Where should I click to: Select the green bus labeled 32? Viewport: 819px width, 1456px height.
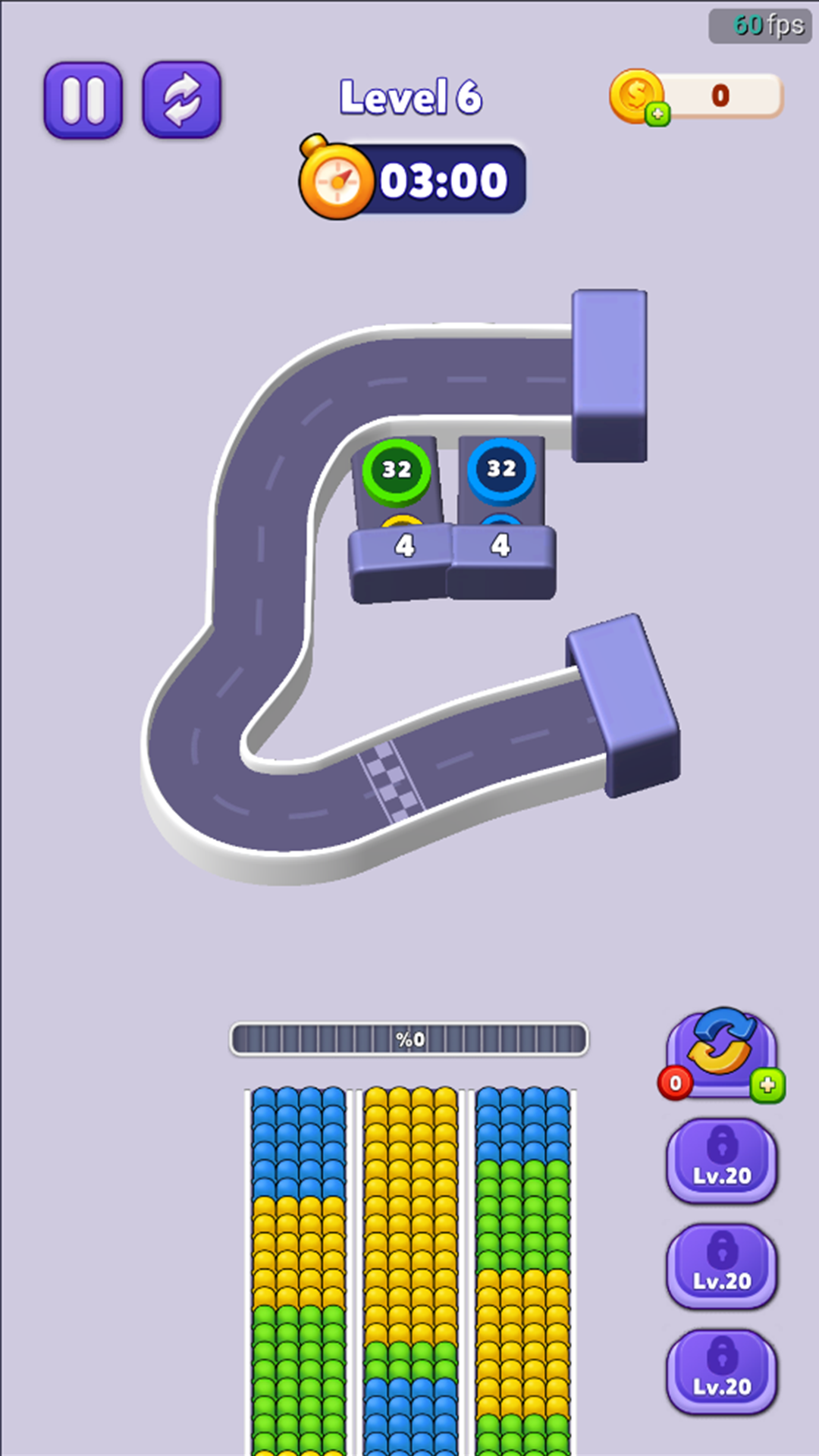coord(397,470)
